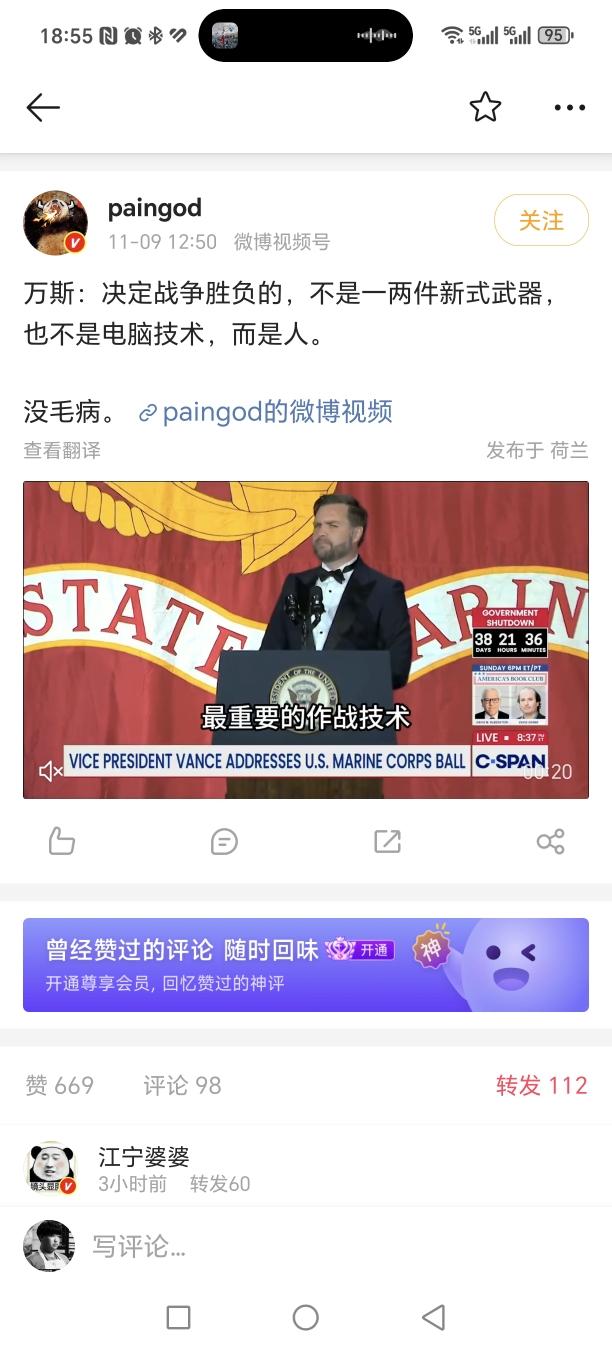Tap 查看翻译 to translate the post
612x1350 pixels.
(62, 450)
